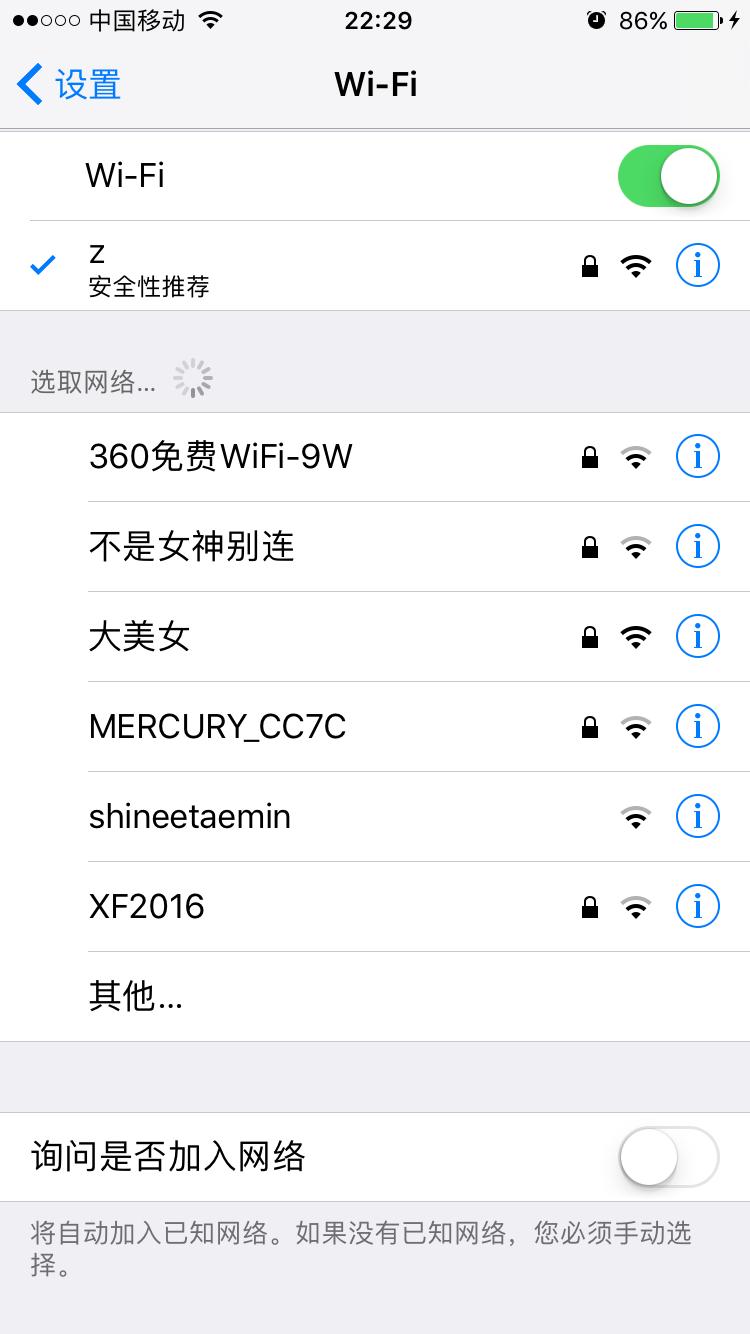This screenshot has width=750, height=1334.
Task: Open info for MERCURY_CC7C network
Action: [x=697, y=726]
